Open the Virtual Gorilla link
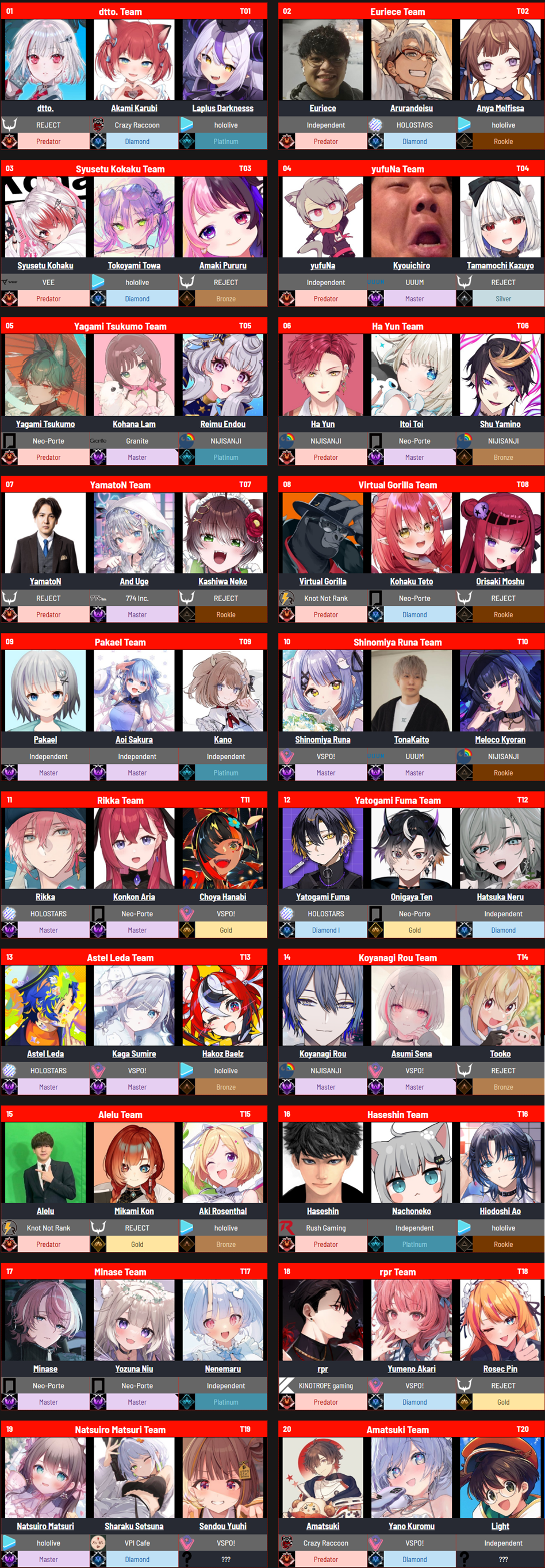The image size is (545, 1568). click(322, 581)
